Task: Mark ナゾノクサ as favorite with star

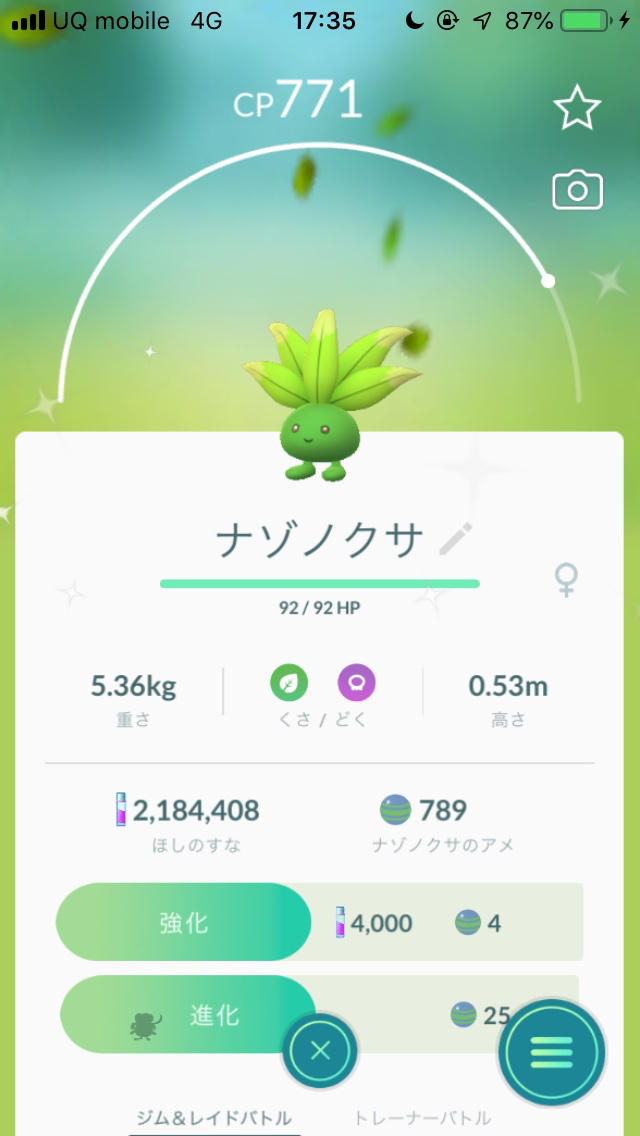Action: [577, 106]
